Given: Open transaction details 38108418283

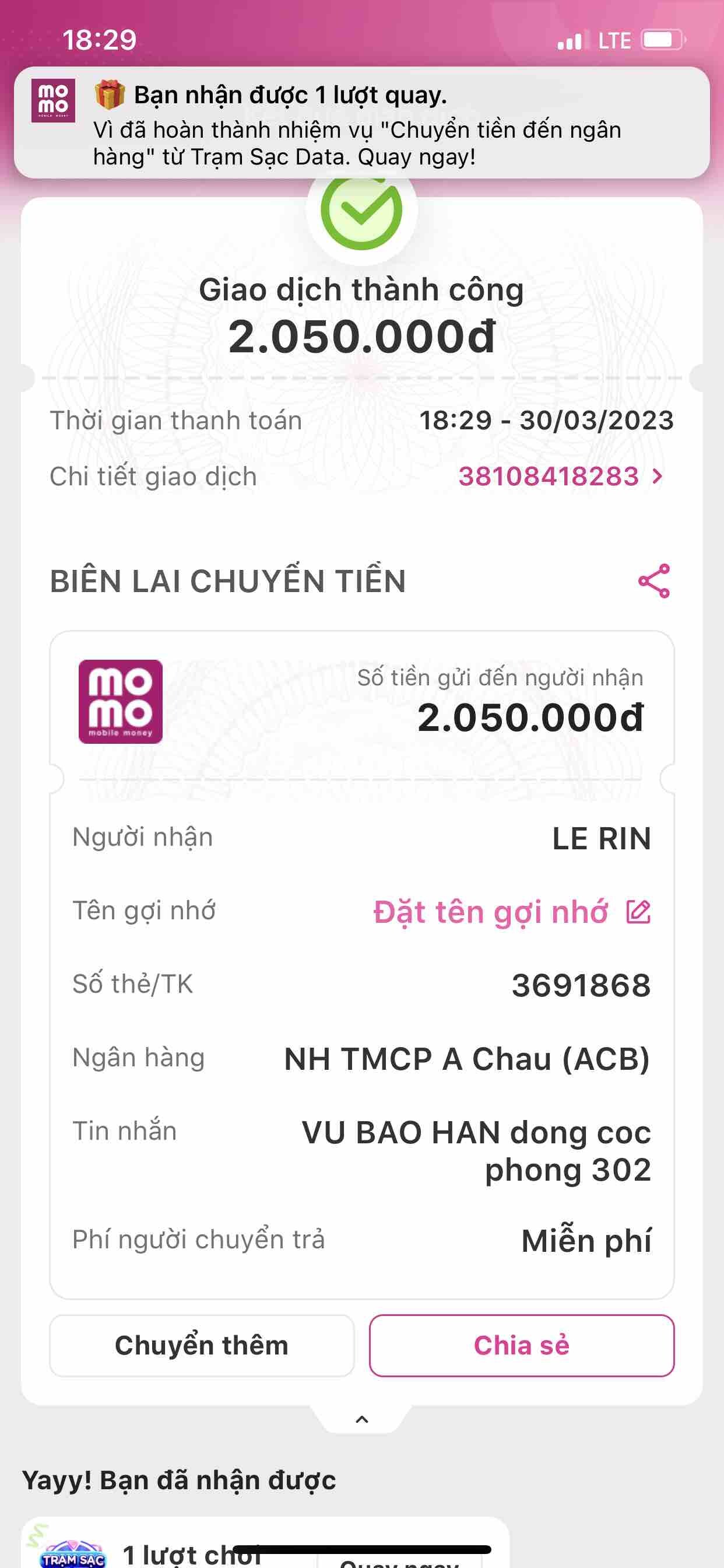Looking at the screenshot, I should (560, 477).
